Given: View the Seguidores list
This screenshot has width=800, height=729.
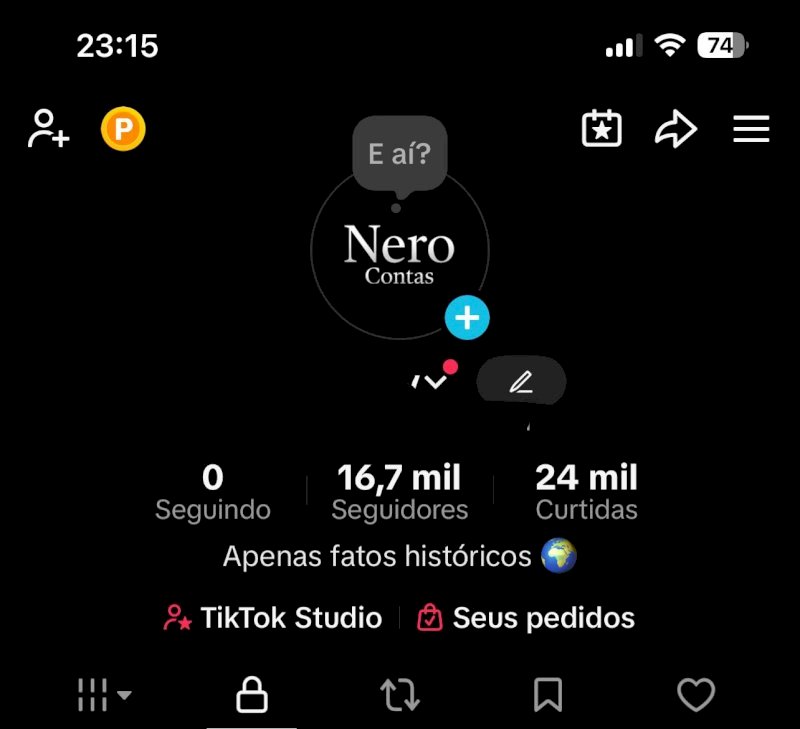Looking at the screenshot, I should [399, 492].
